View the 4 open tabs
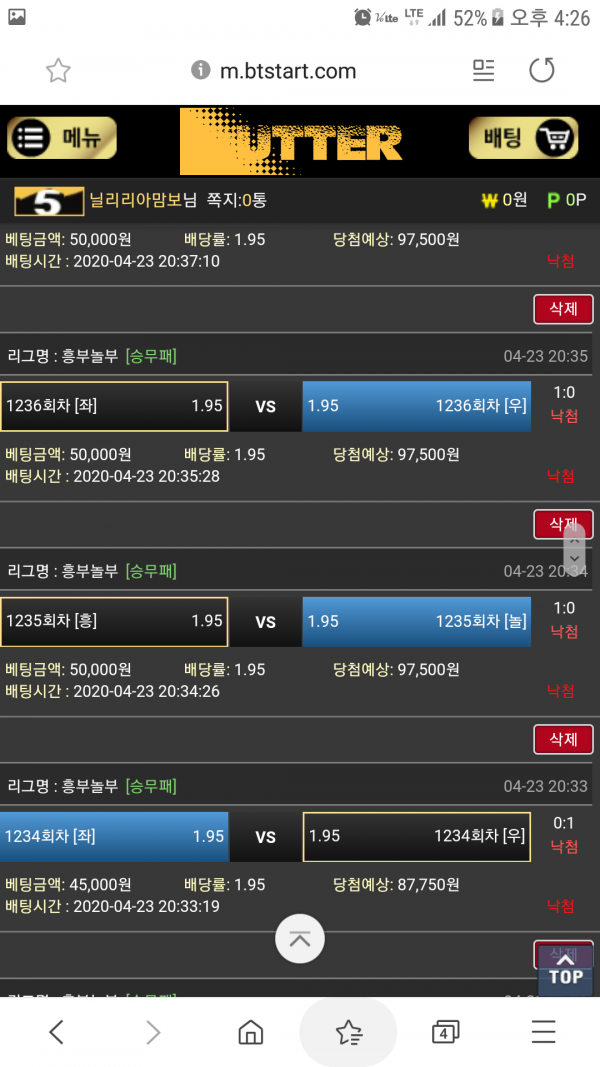 click(x=444, y=1032)
